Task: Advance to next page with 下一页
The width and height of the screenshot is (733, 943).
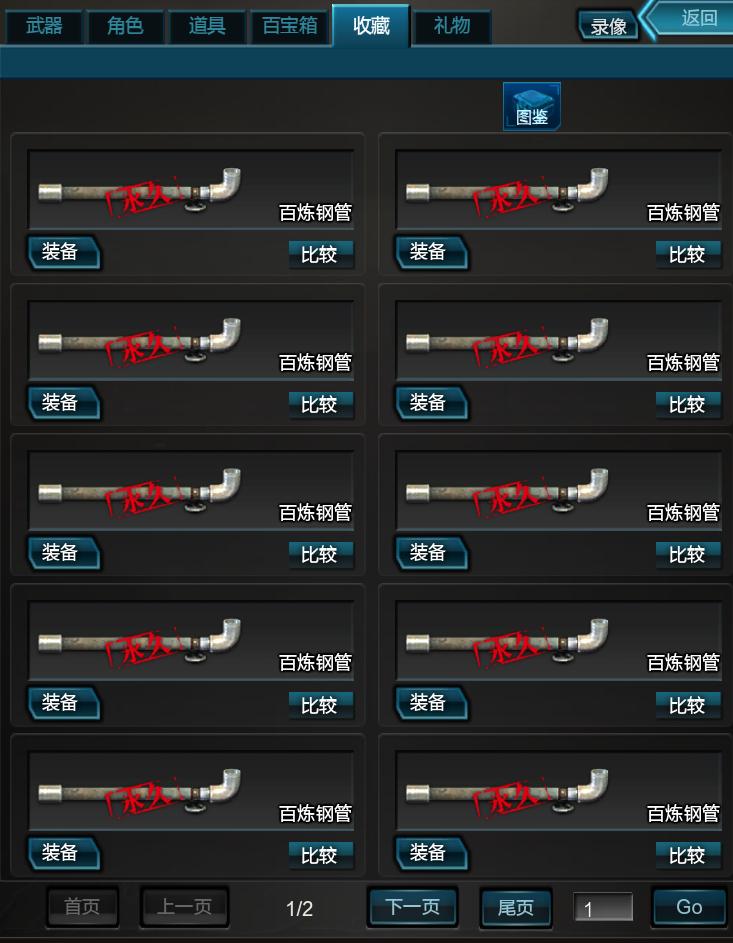Action: [x=412, y=907]
